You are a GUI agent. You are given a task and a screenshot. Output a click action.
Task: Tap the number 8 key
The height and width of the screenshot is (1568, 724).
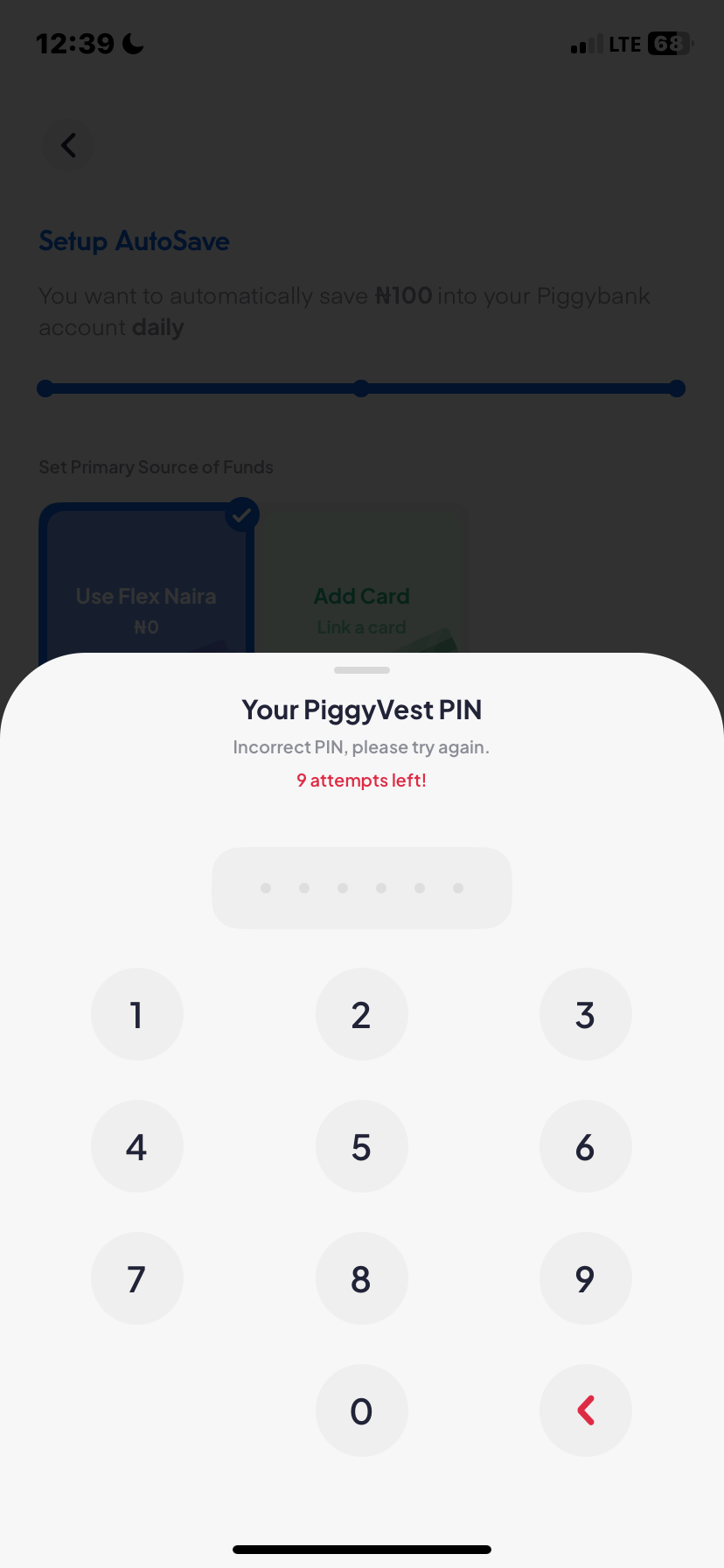coord(361,1278)
